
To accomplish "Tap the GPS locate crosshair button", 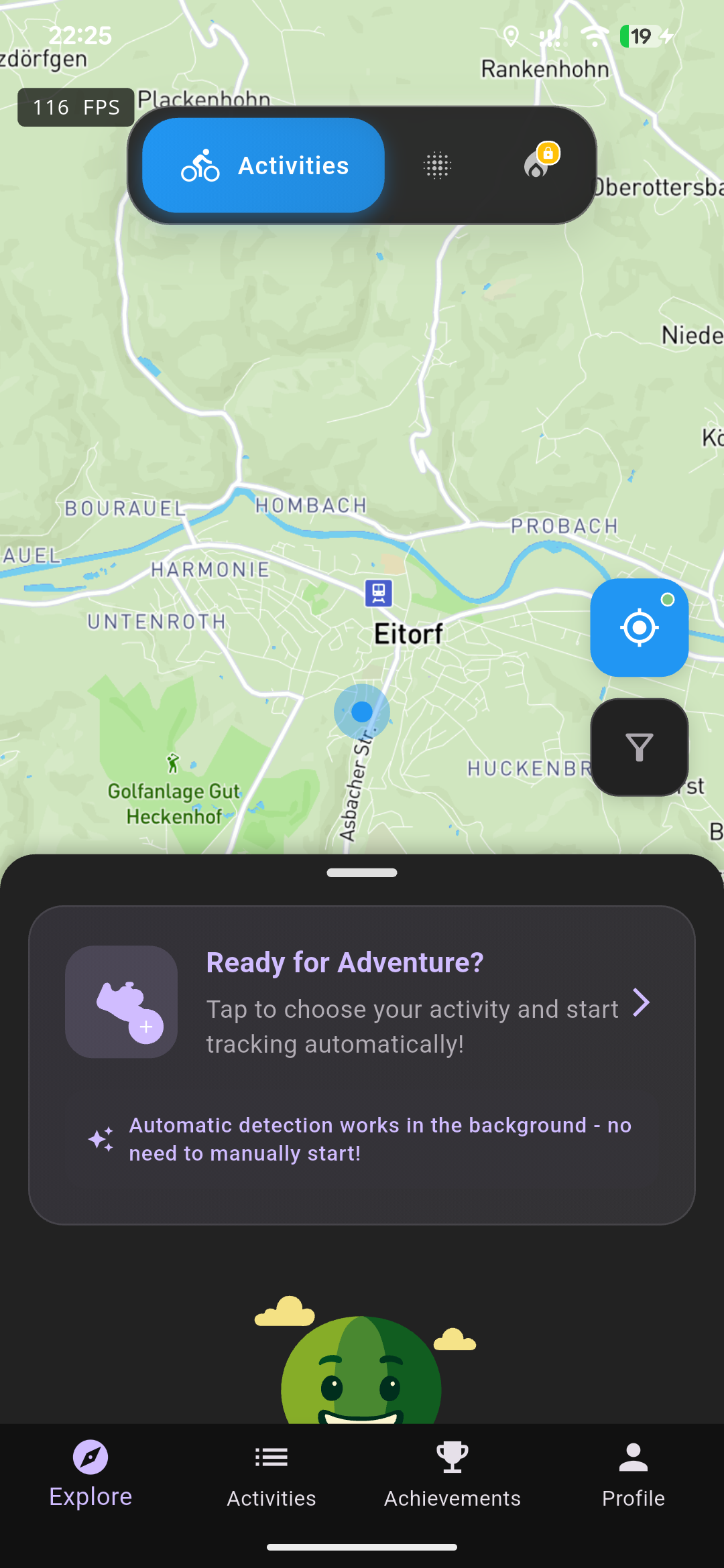I will click(639, 627).
